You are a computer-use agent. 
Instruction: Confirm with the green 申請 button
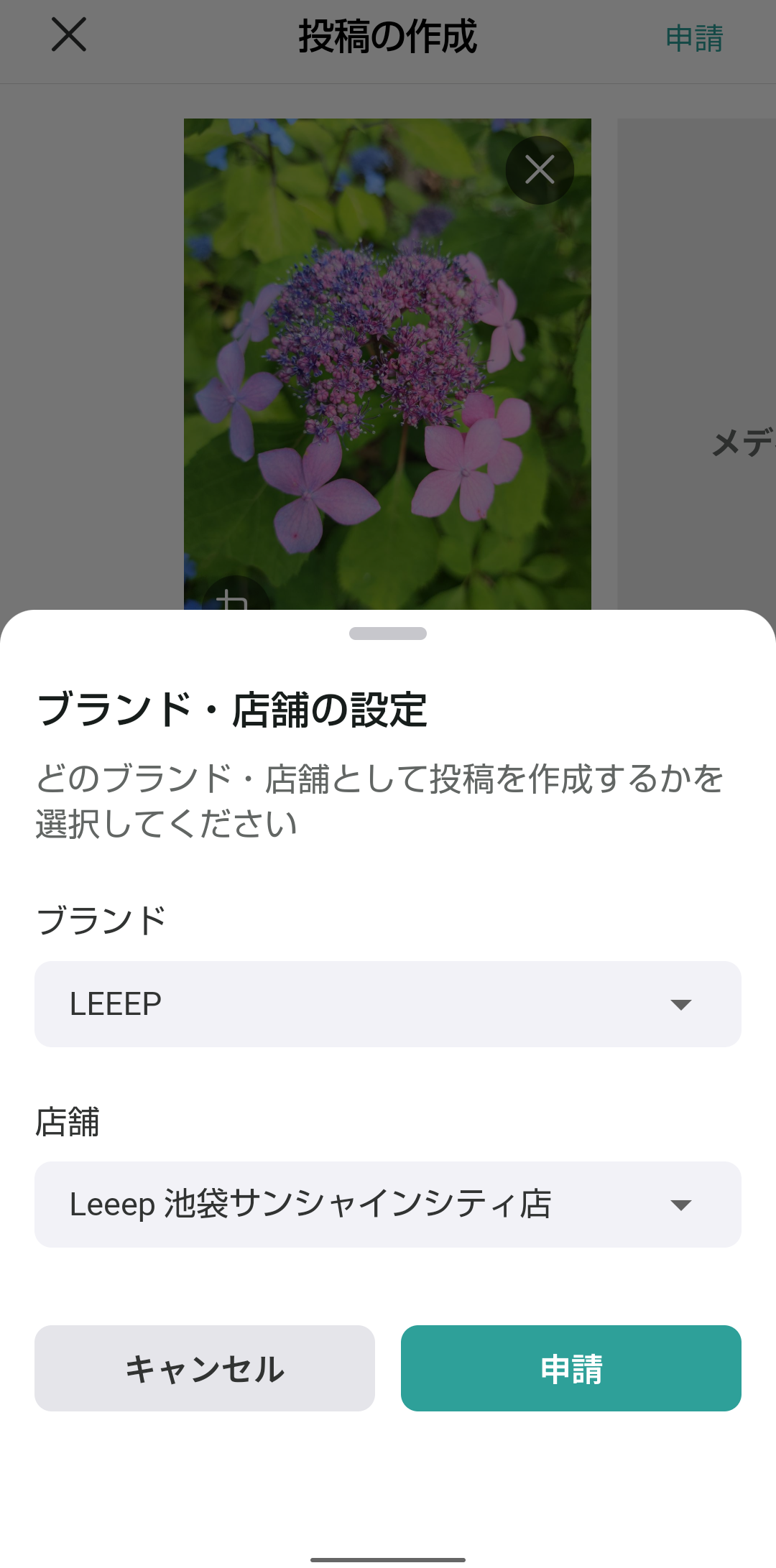pyautogui.click(x=571, y=1368)
